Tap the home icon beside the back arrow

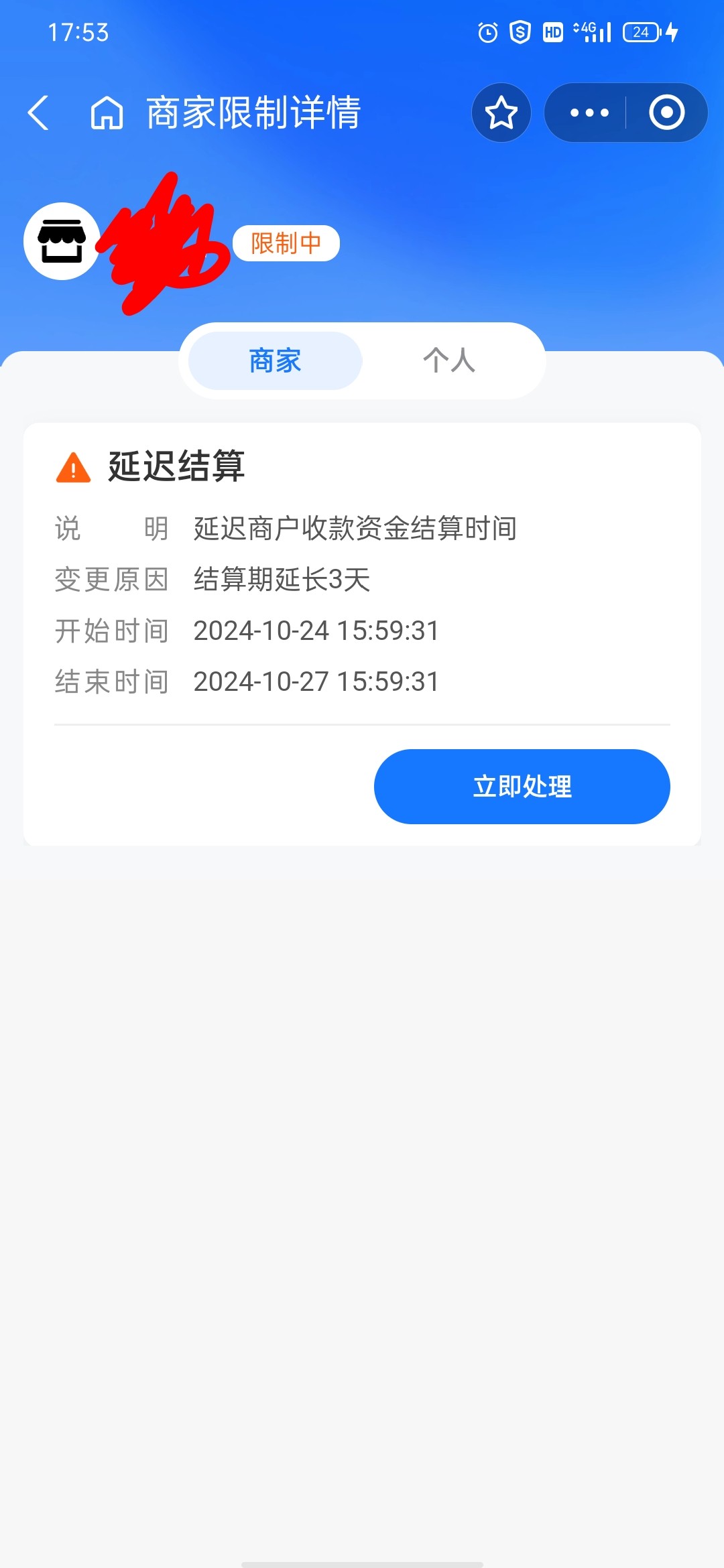tap(107, 113)
